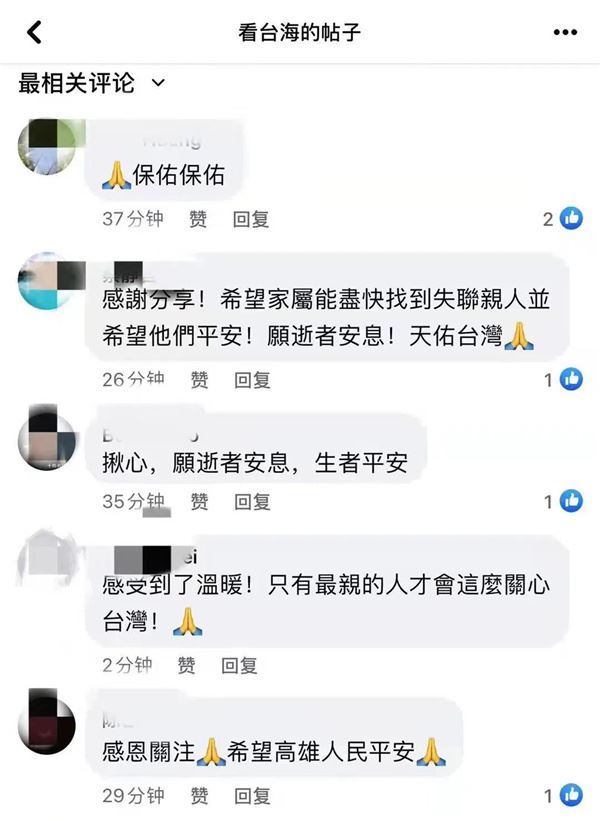Screen dimensions: 600x821
Task: Like the 感受到了溫暖 comment
Action: point(187,665)
